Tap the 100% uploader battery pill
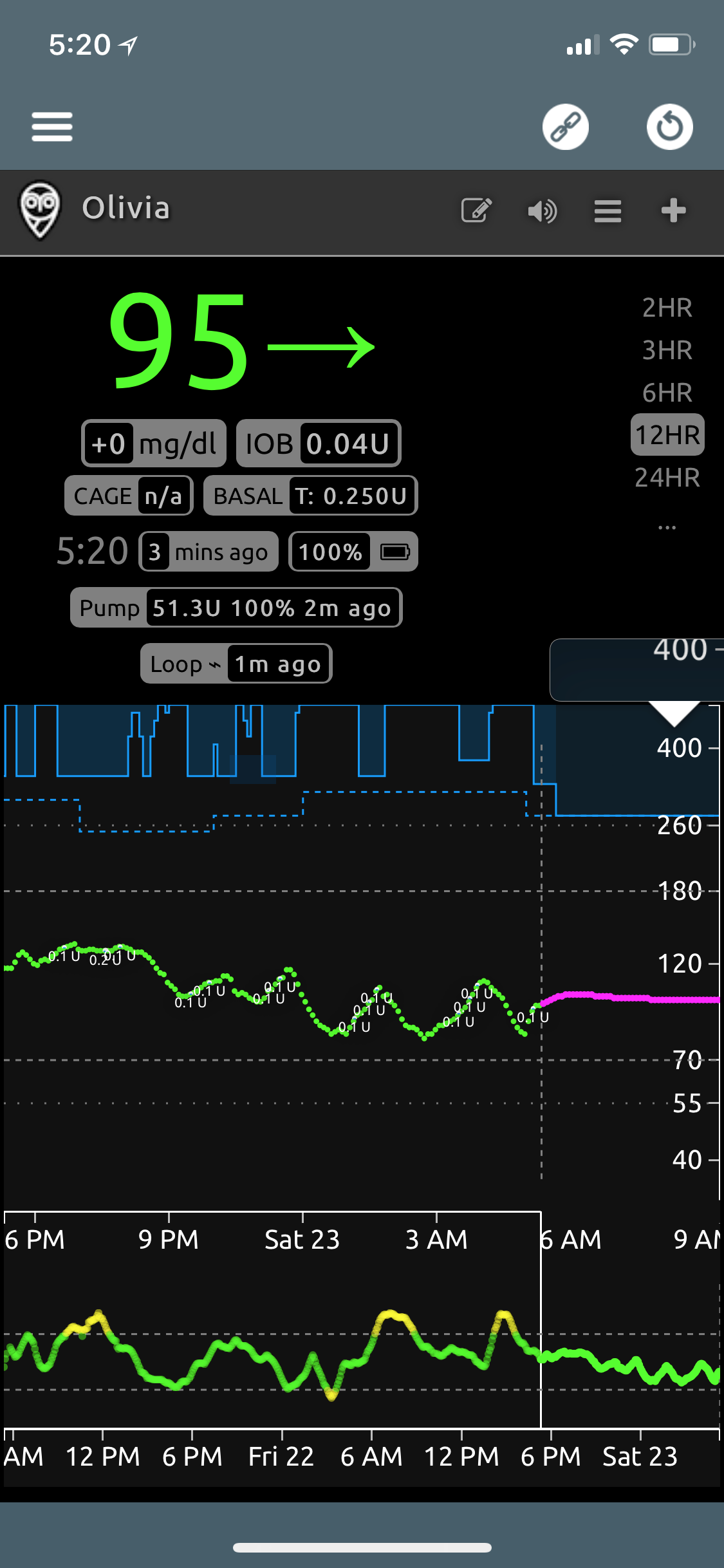The height and width of the screenshot is (1568, 724). click(x=353, y=552)
